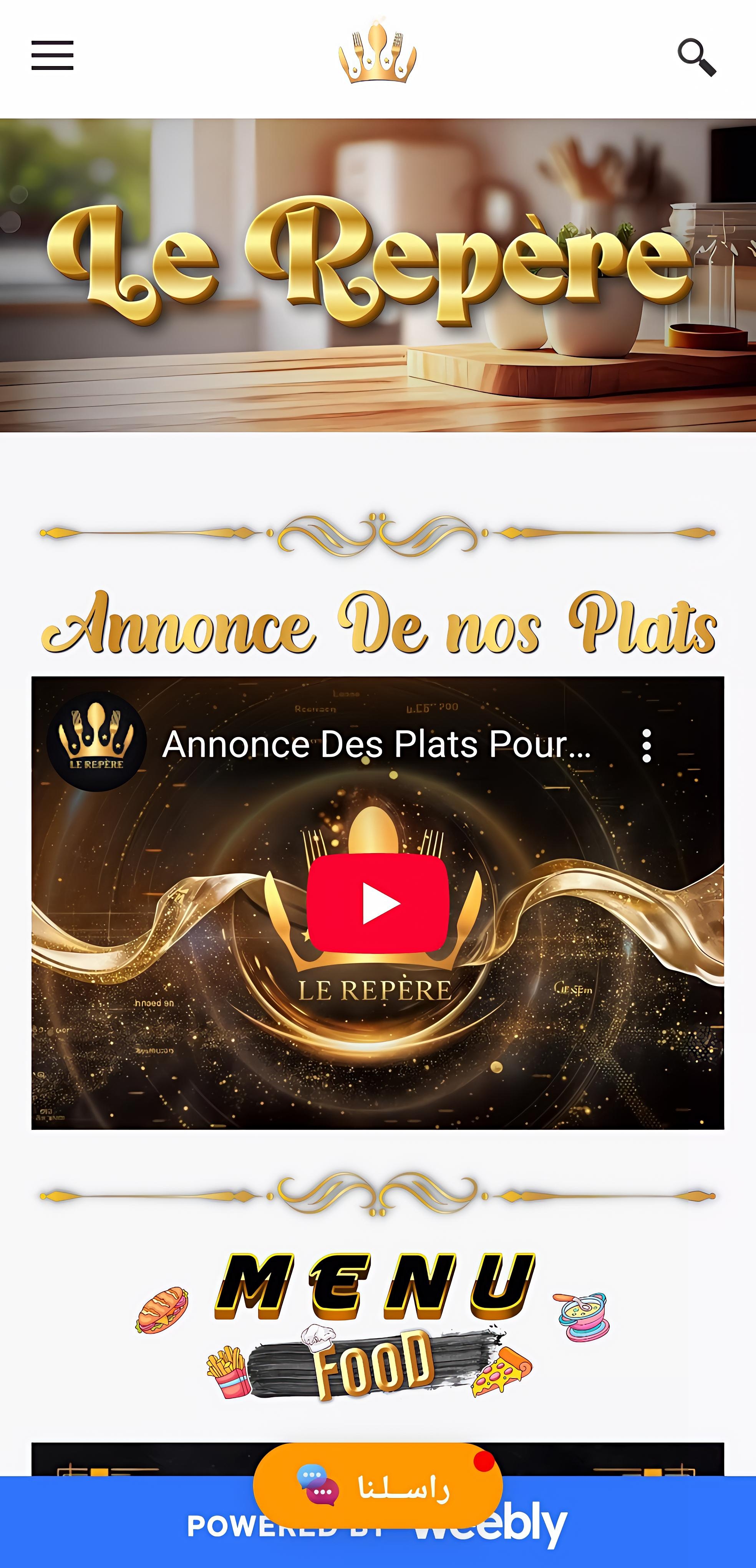Screen dimensions: 756x1568
Task: Open the site search magnifier
Action: (696, 57)
